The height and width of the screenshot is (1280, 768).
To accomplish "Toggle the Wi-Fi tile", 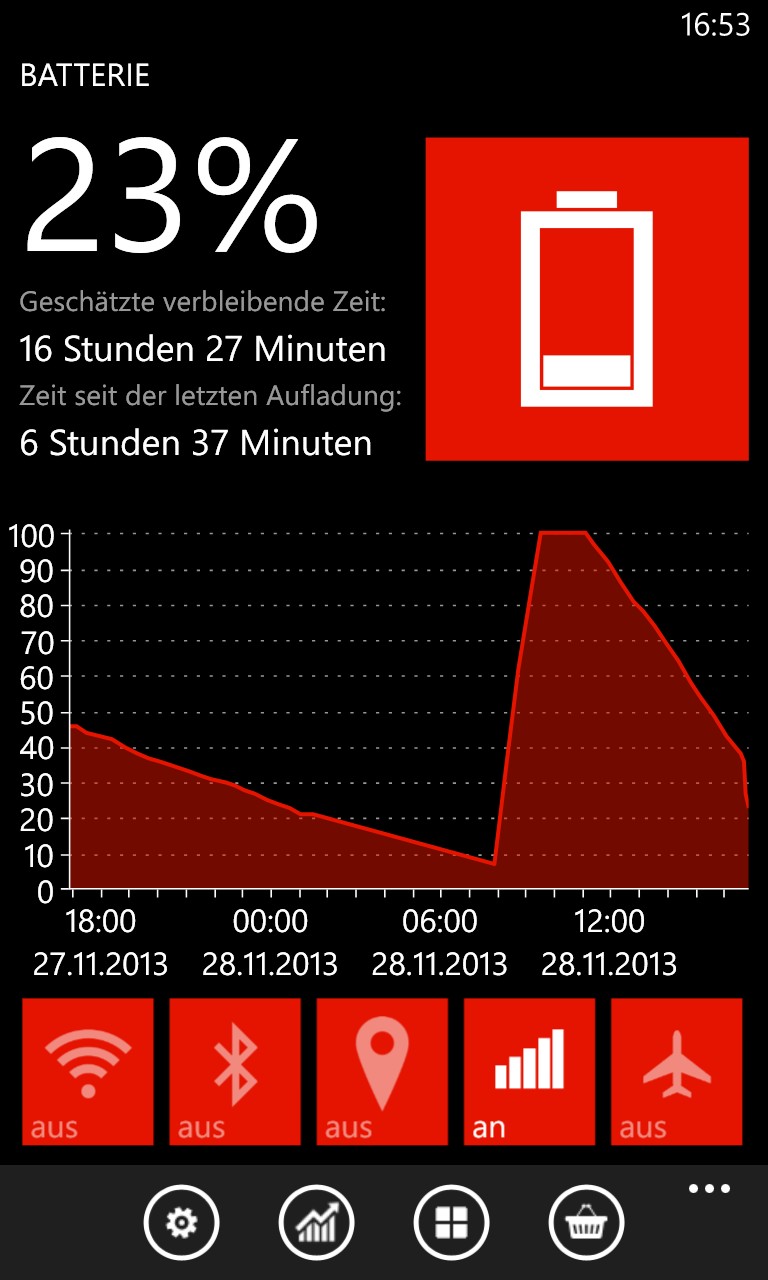I will 88,1071.
